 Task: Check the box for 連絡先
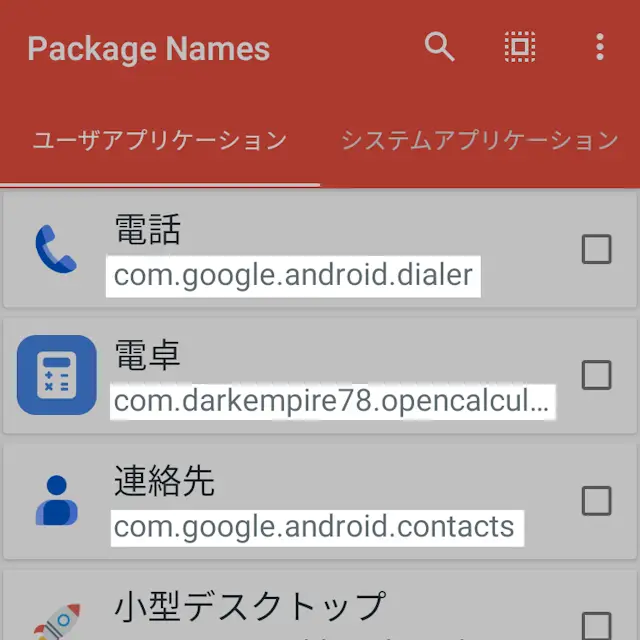pos(596,500)
